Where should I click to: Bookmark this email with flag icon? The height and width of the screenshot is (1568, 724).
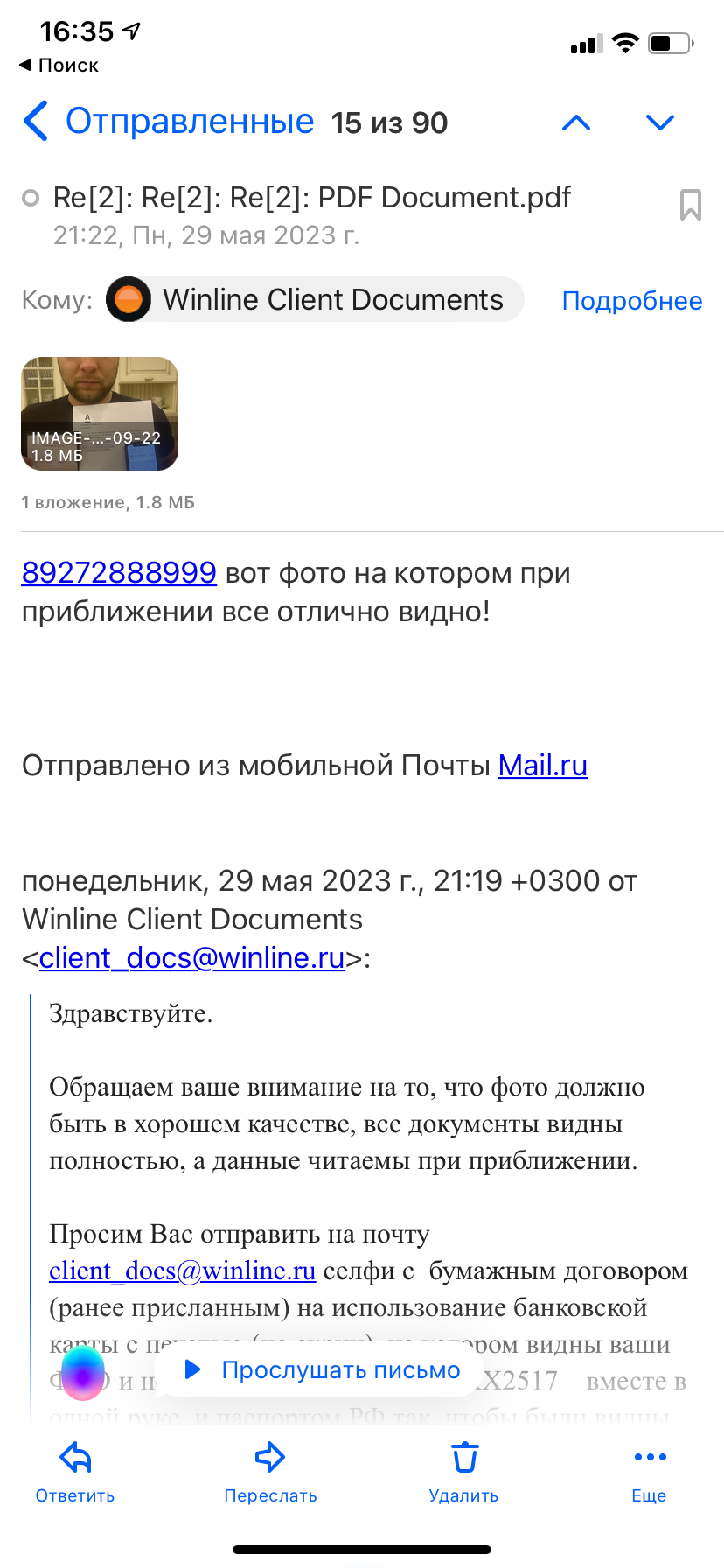tap(690, 205)
